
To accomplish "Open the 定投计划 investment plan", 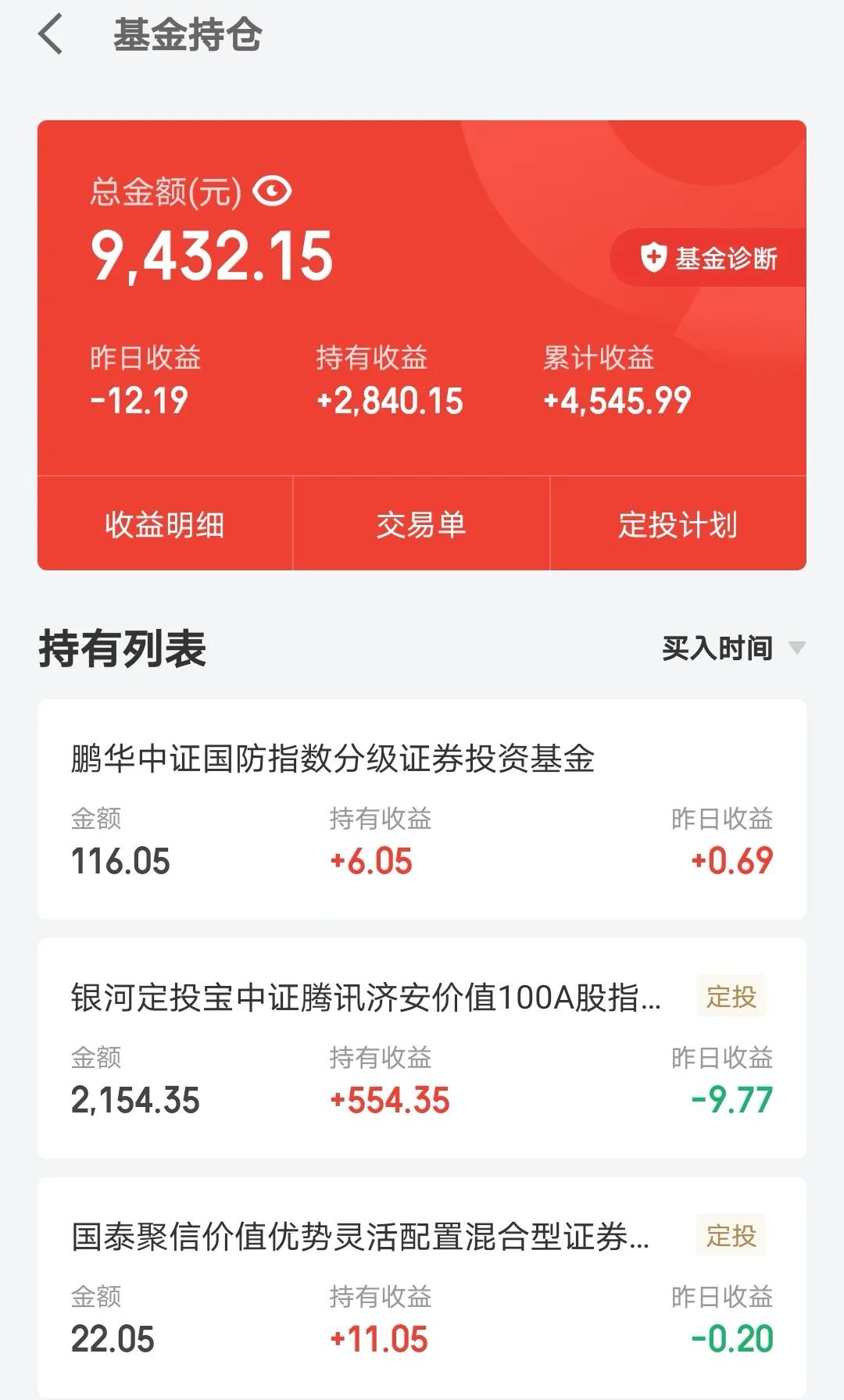I will coord(678,527).
